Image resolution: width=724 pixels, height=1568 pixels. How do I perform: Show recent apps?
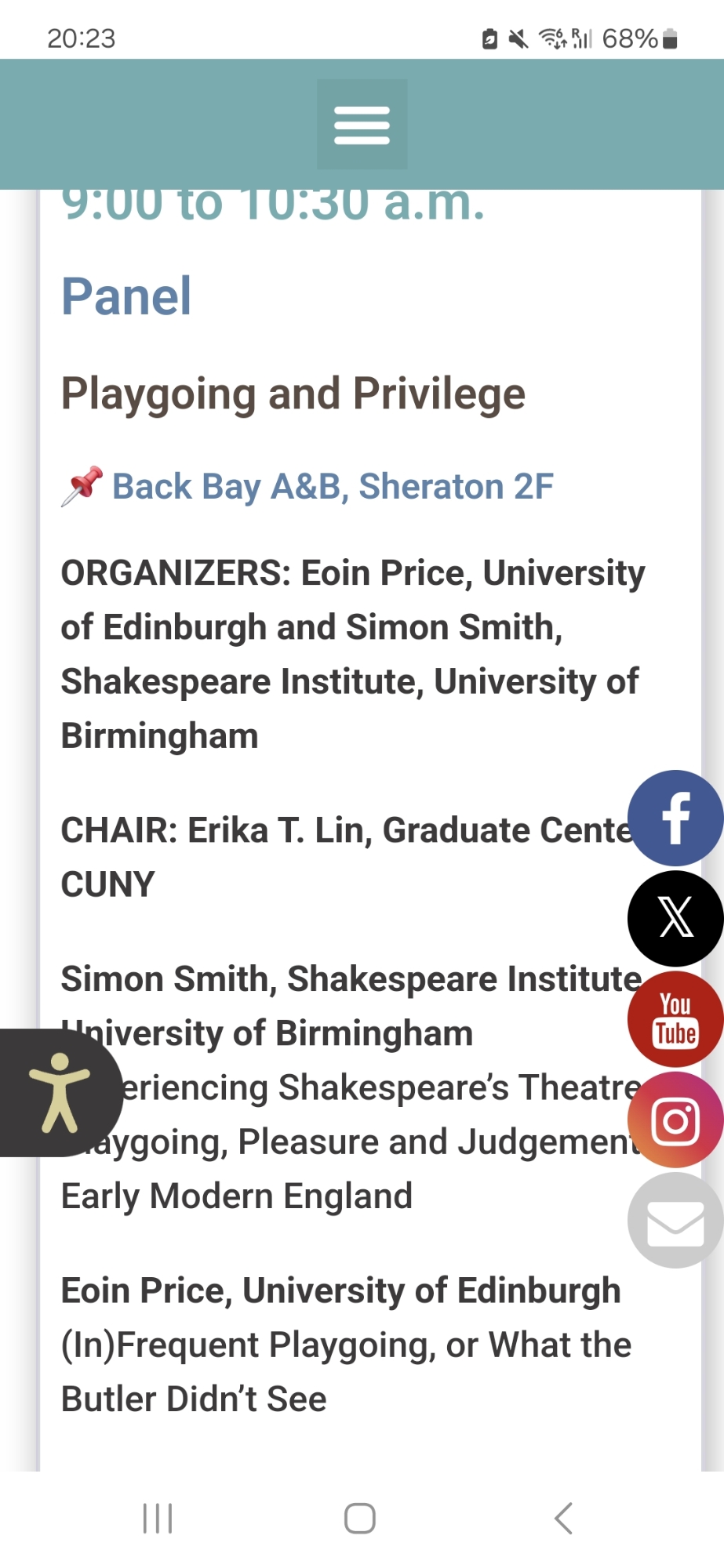[158, 1519]
